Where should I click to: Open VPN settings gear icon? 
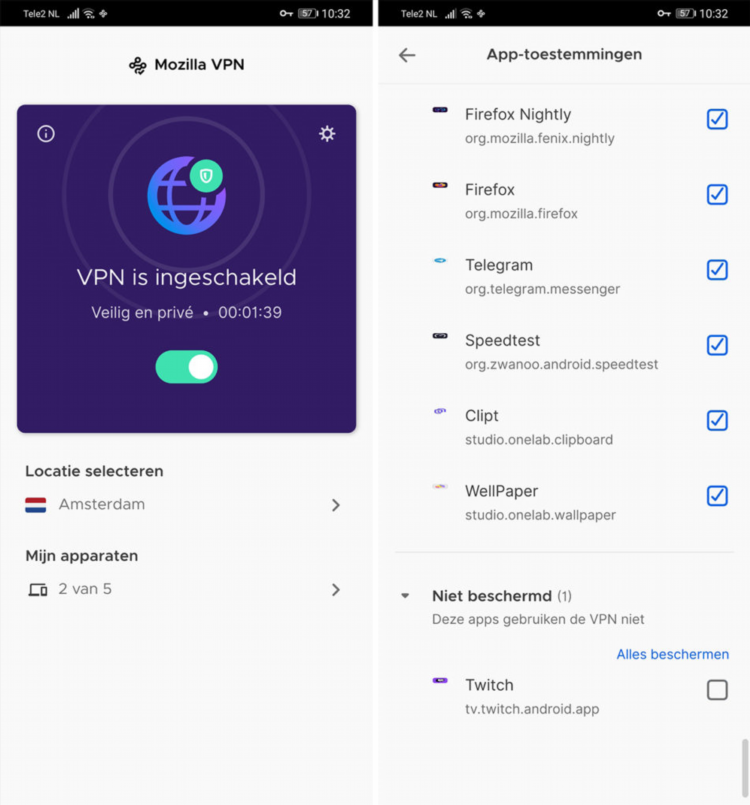[327, 134]
